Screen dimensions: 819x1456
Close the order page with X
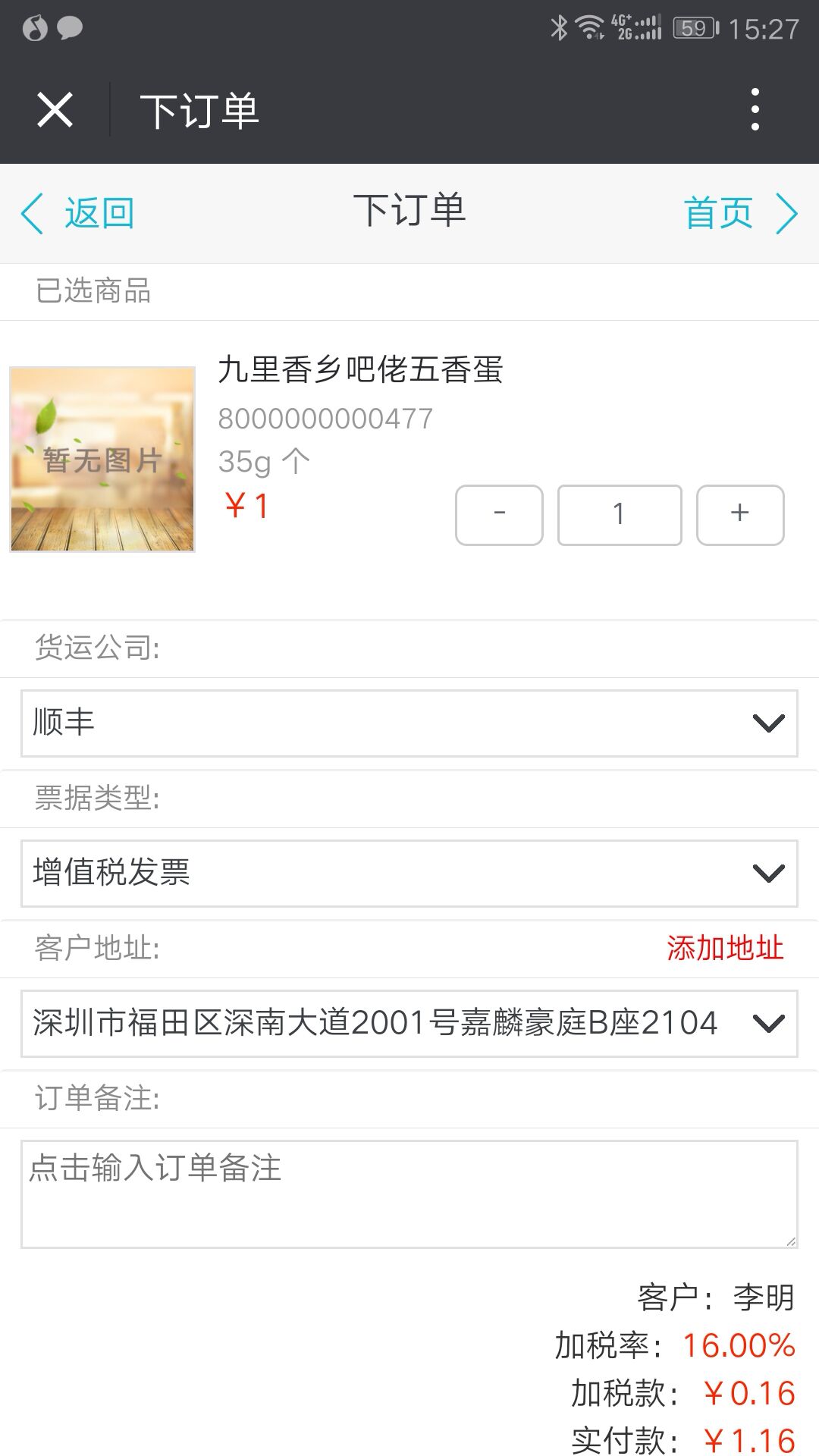click(55, 110)
